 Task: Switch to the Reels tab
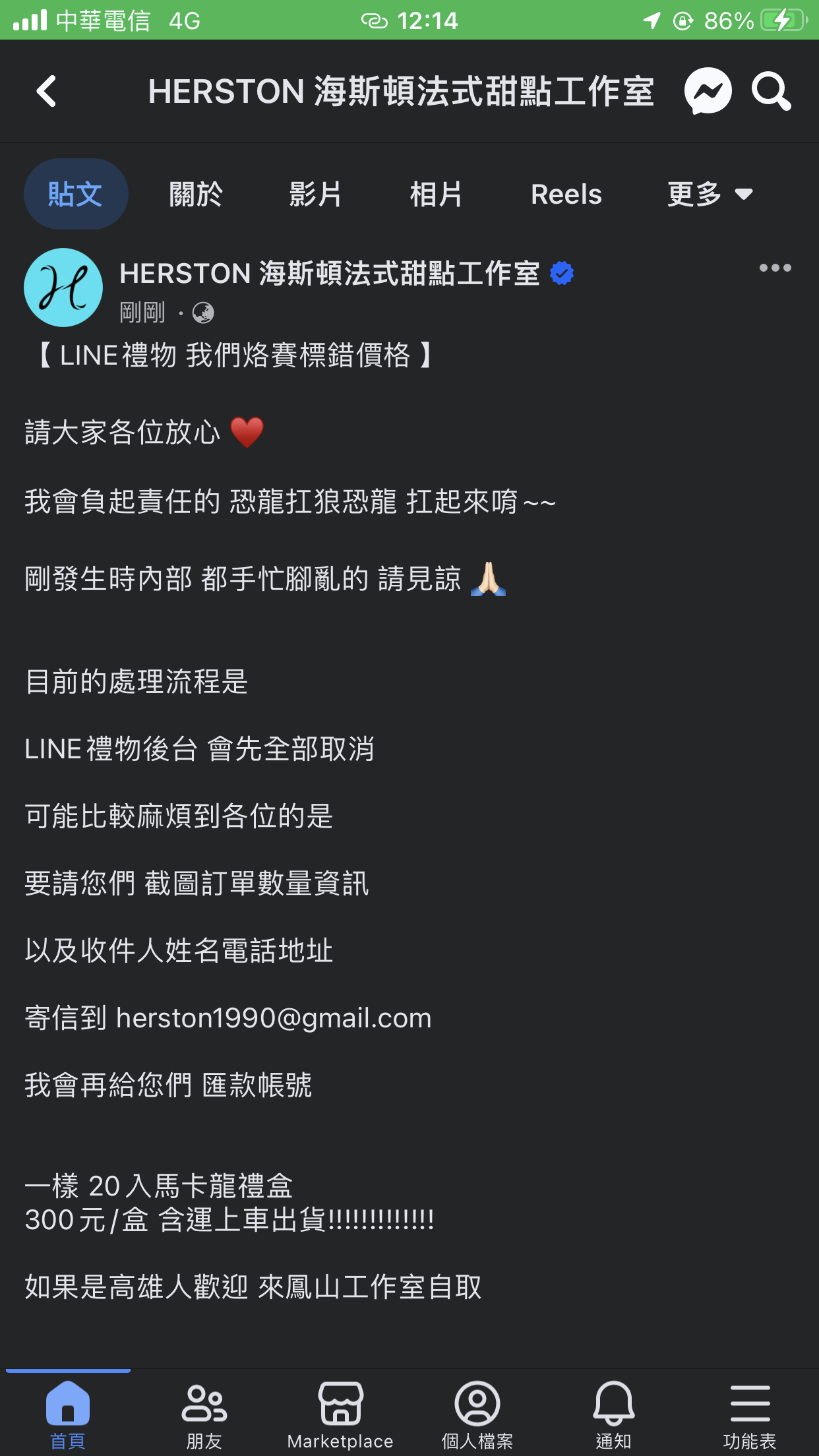click(x=566, y=194)
